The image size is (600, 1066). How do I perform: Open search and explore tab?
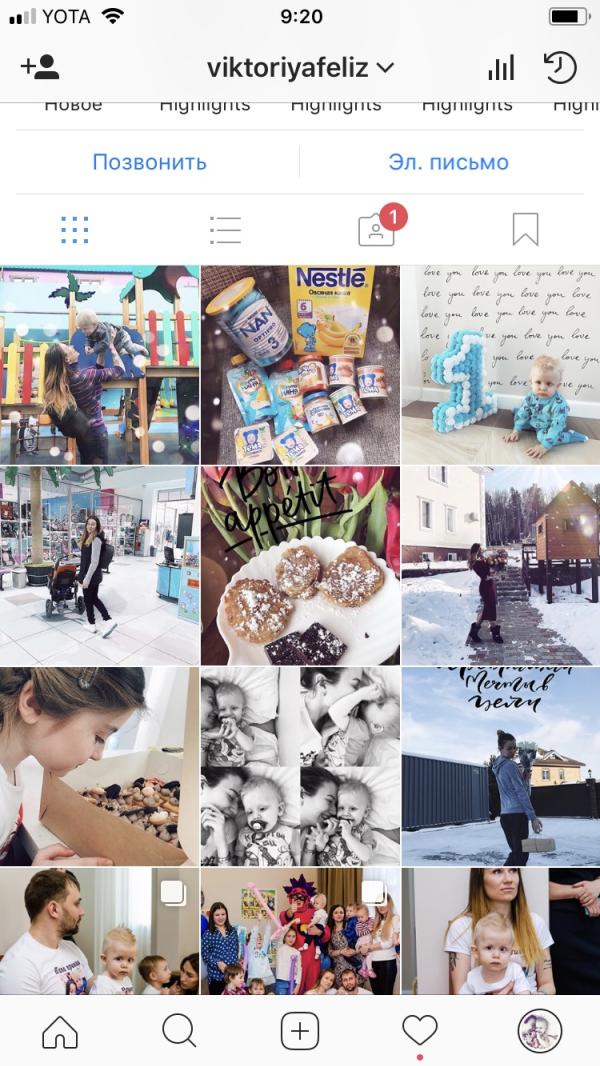pyautogui.click(x=180, y=1031)
